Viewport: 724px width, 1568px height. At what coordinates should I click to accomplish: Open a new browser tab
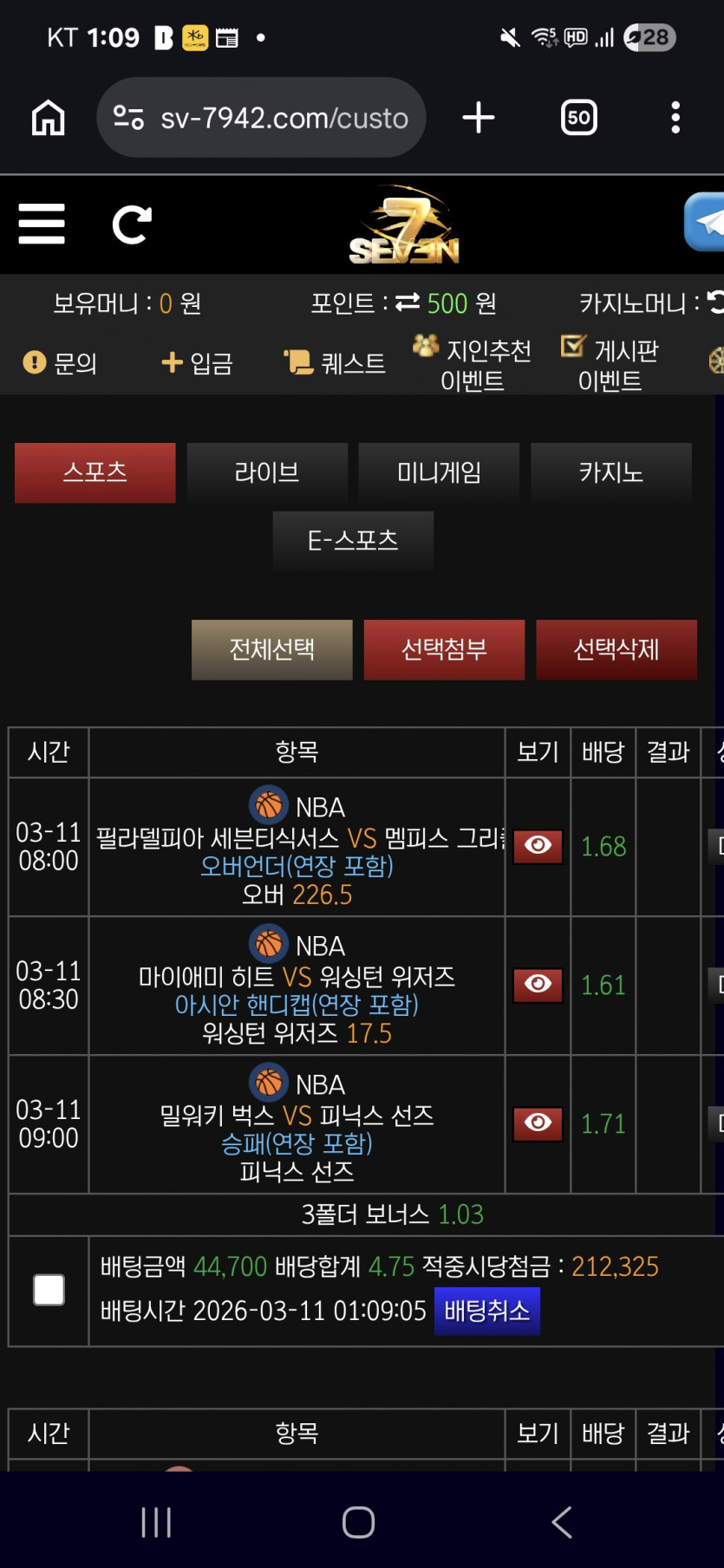pos(479,118)
